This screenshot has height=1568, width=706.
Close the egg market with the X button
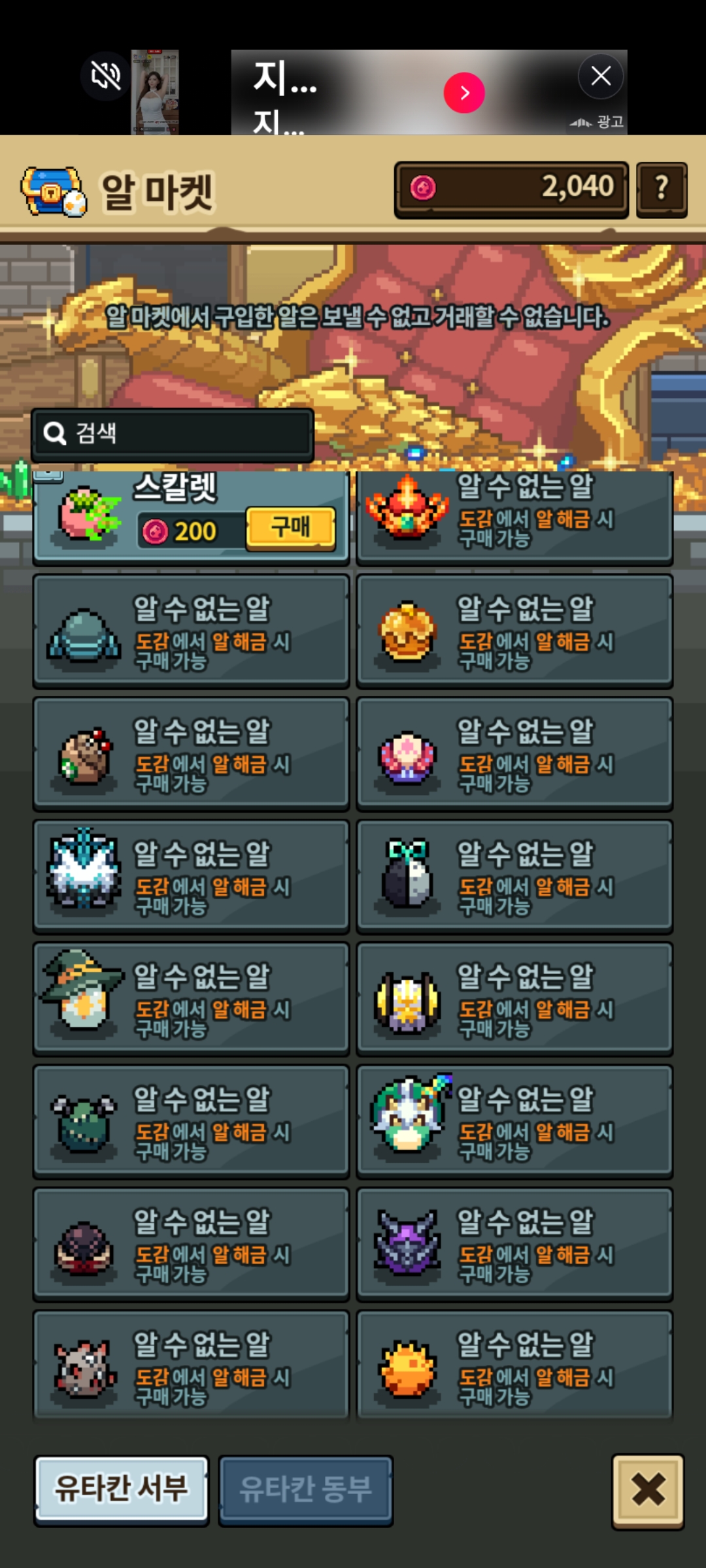648,1491
